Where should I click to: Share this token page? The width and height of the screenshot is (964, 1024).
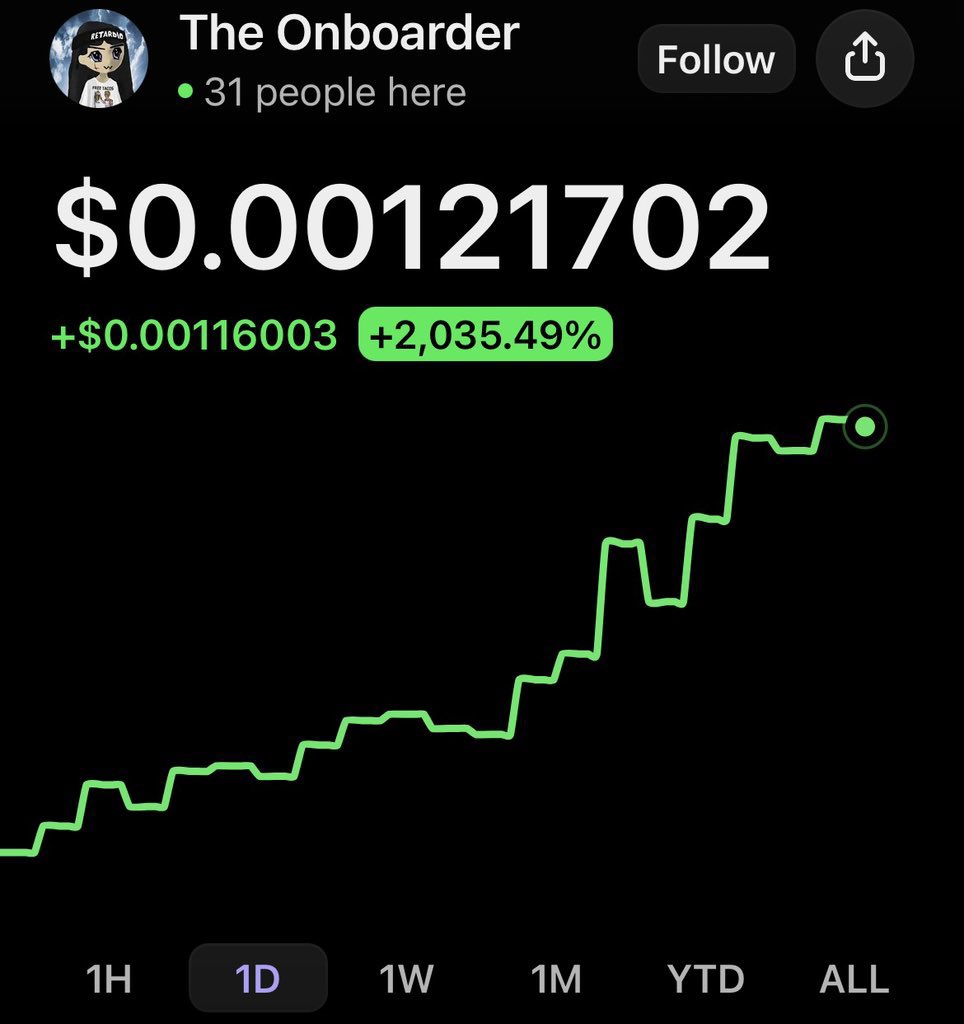click(x=865, y=59)
